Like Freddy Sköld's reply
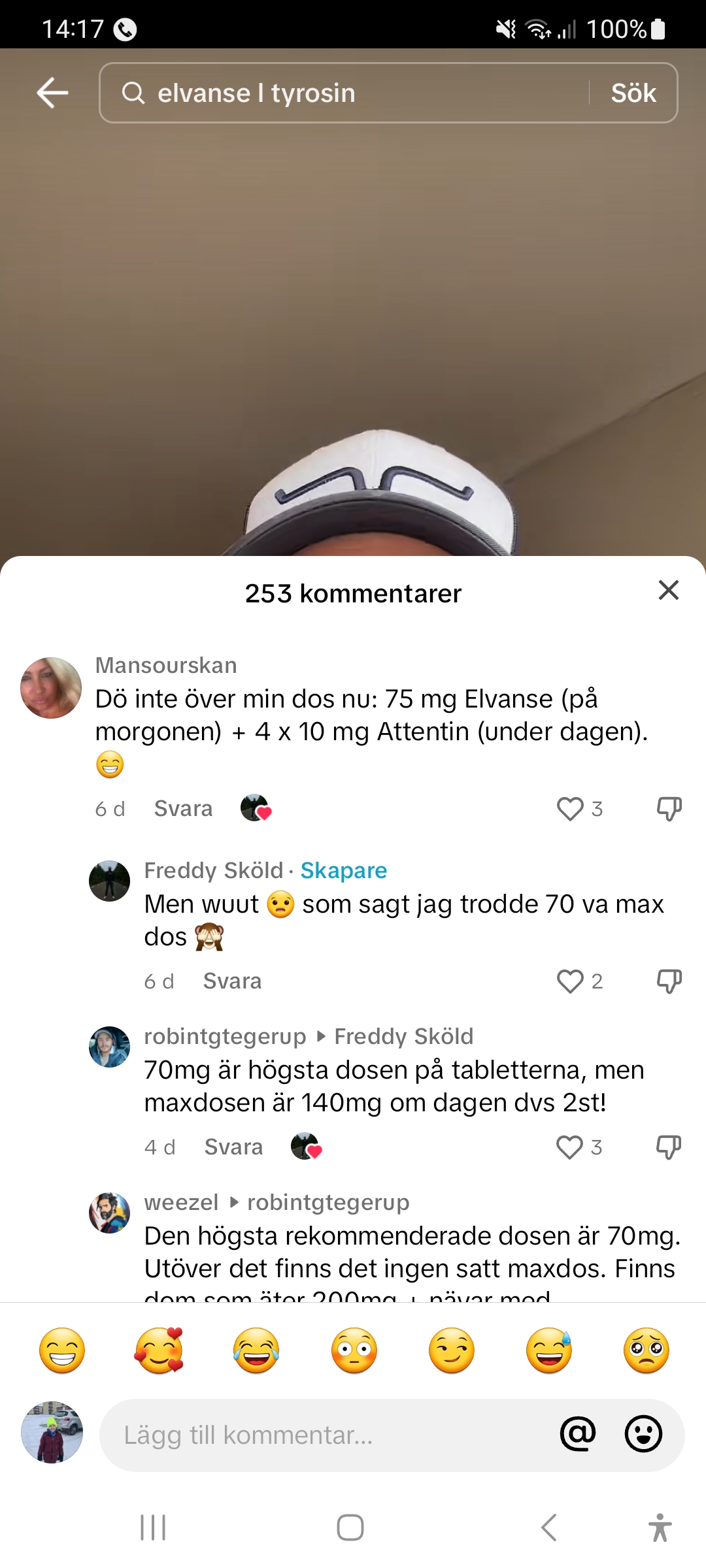706x1568 pixels. pyautogui.click(x=570, y=981)
